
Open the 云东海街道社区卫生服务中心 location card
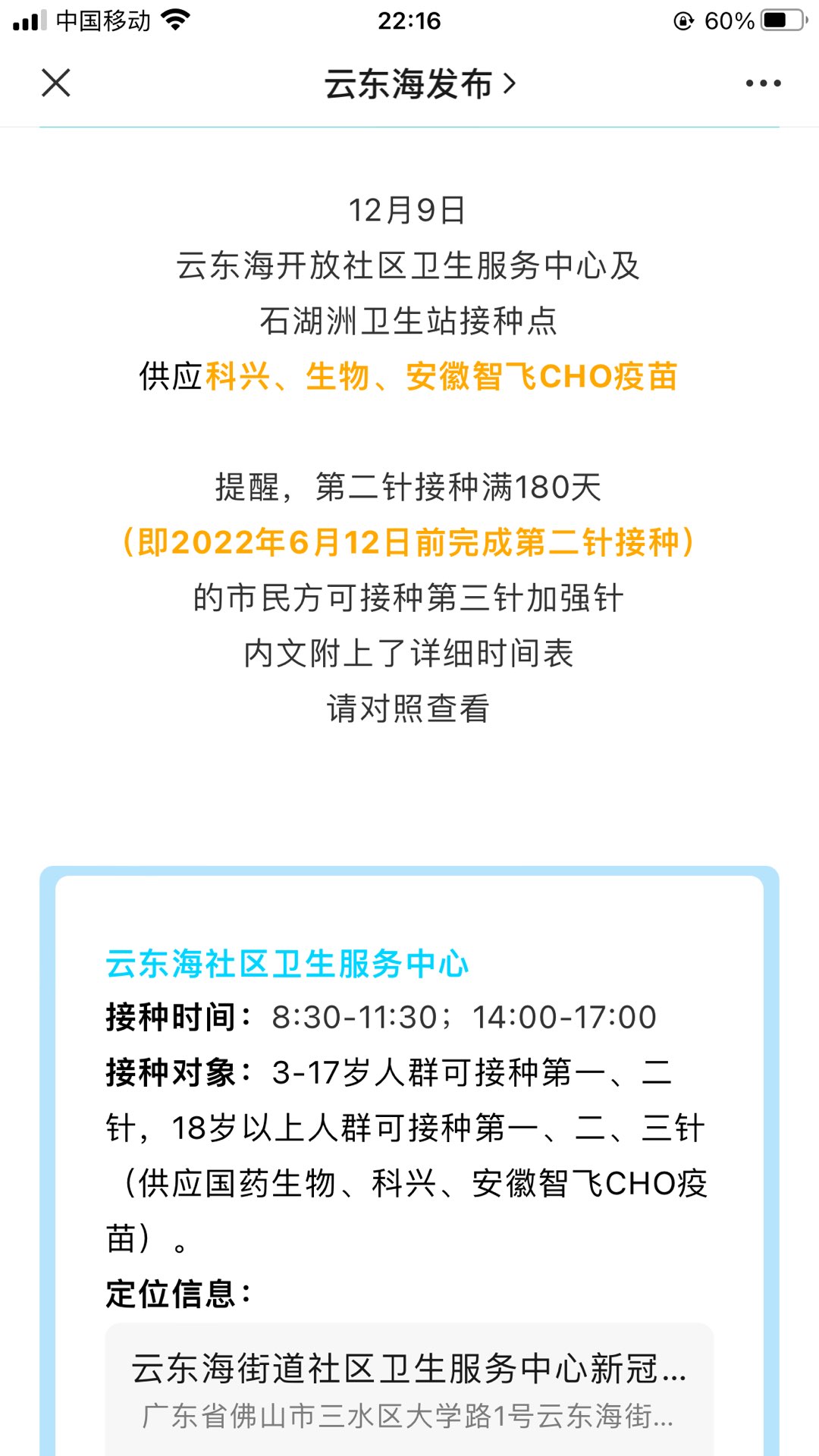409,1389
